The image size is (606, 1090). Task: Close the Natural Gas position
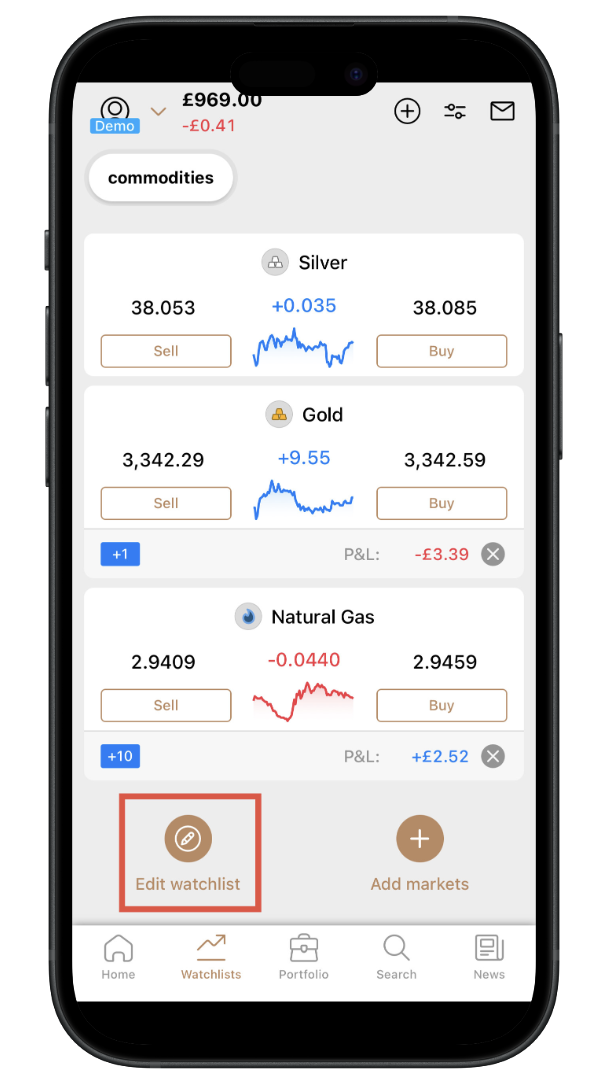pyautogui.click(x=492, y=756)
